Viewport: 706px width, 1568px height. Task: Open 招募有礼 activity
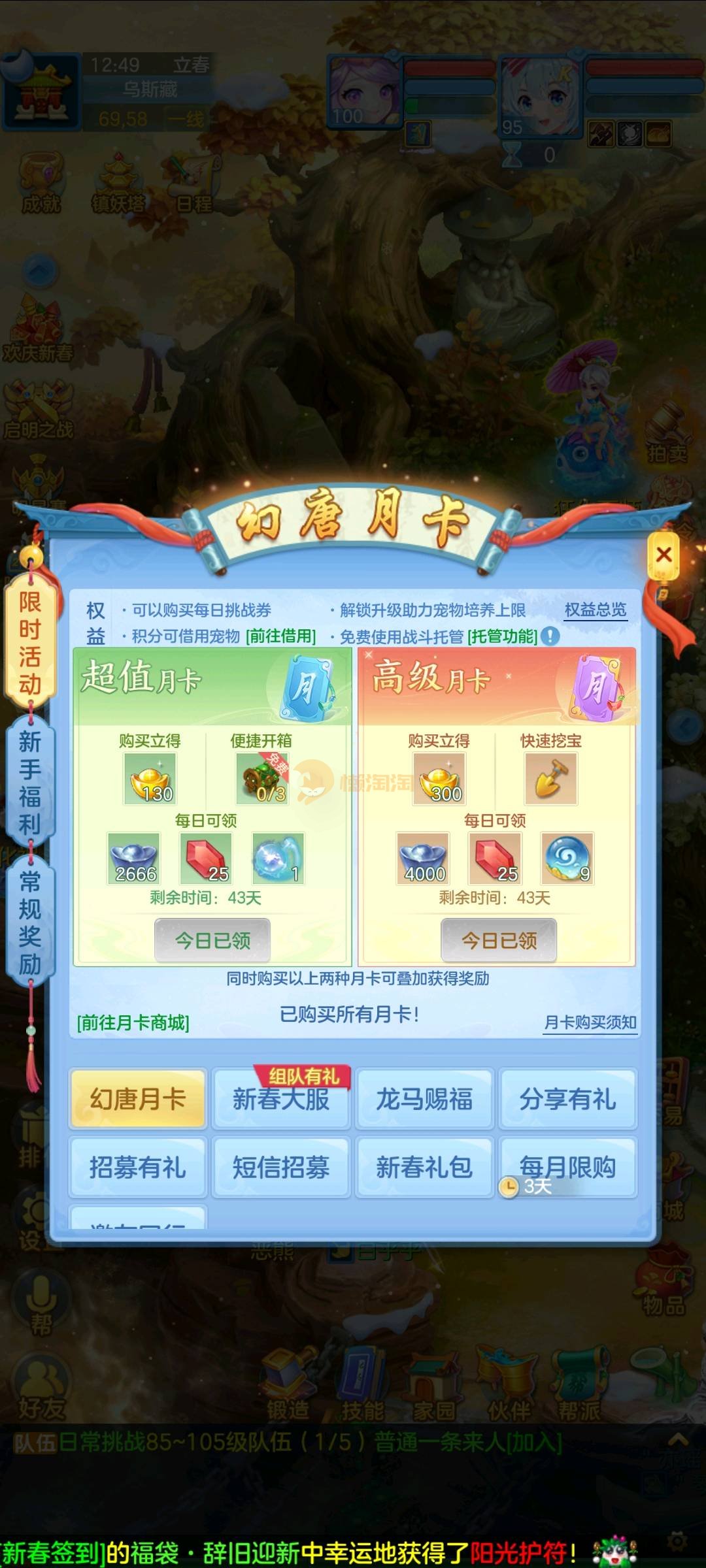[137, 1167]
